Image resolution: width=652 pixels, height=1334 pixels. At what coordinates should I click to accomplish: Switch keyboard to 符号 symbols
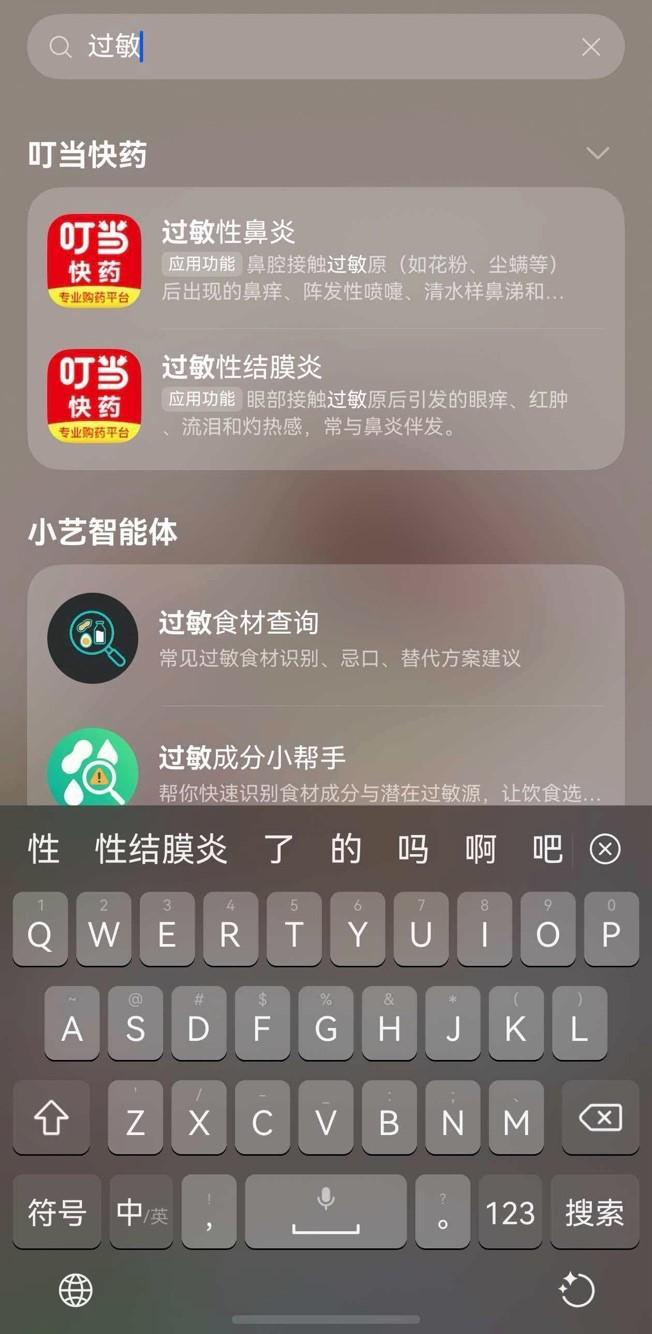[57, 1212]
